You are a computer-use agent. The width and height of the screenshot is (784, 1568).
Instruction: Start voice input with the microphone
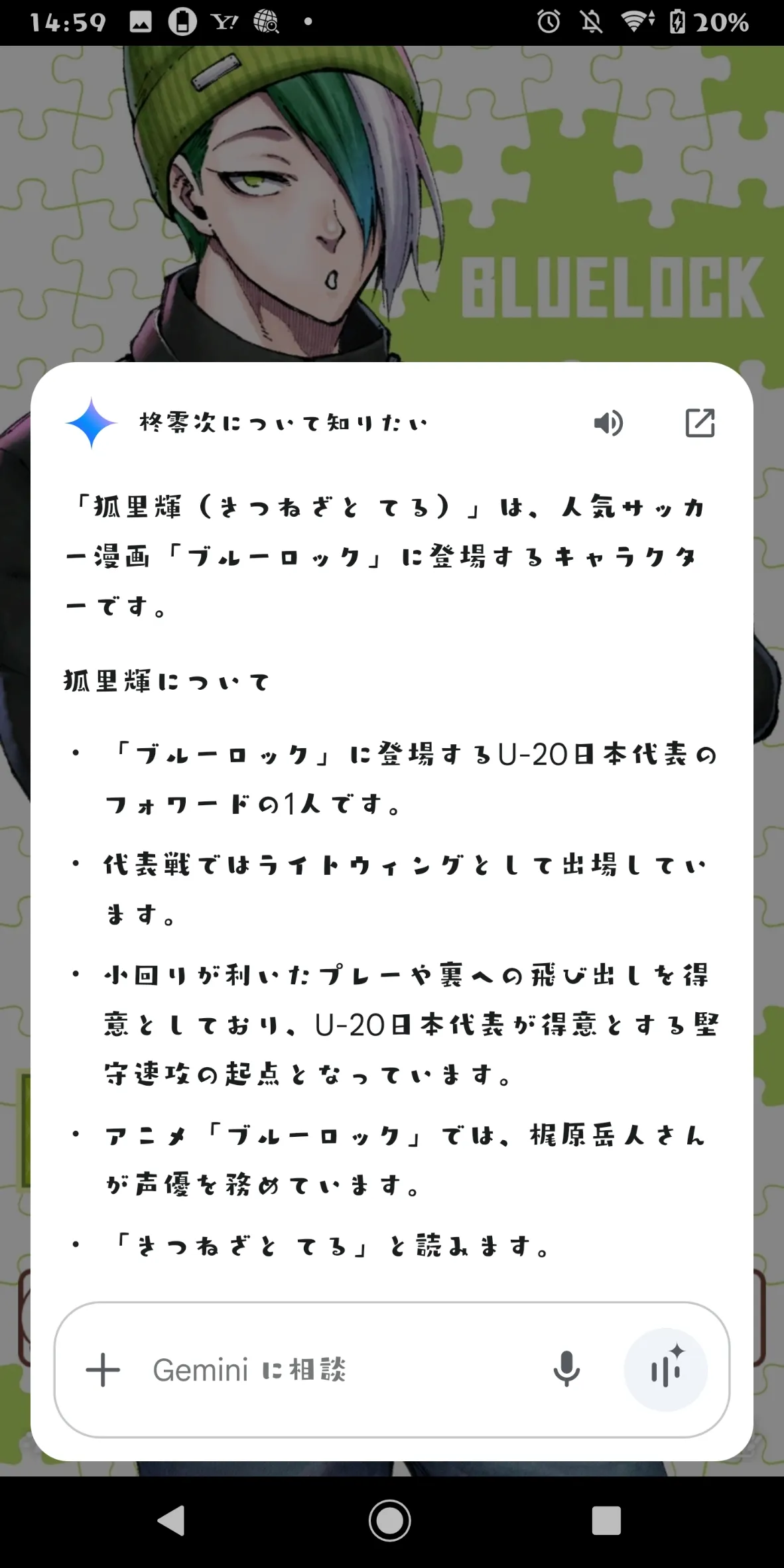click(566, 1369)
